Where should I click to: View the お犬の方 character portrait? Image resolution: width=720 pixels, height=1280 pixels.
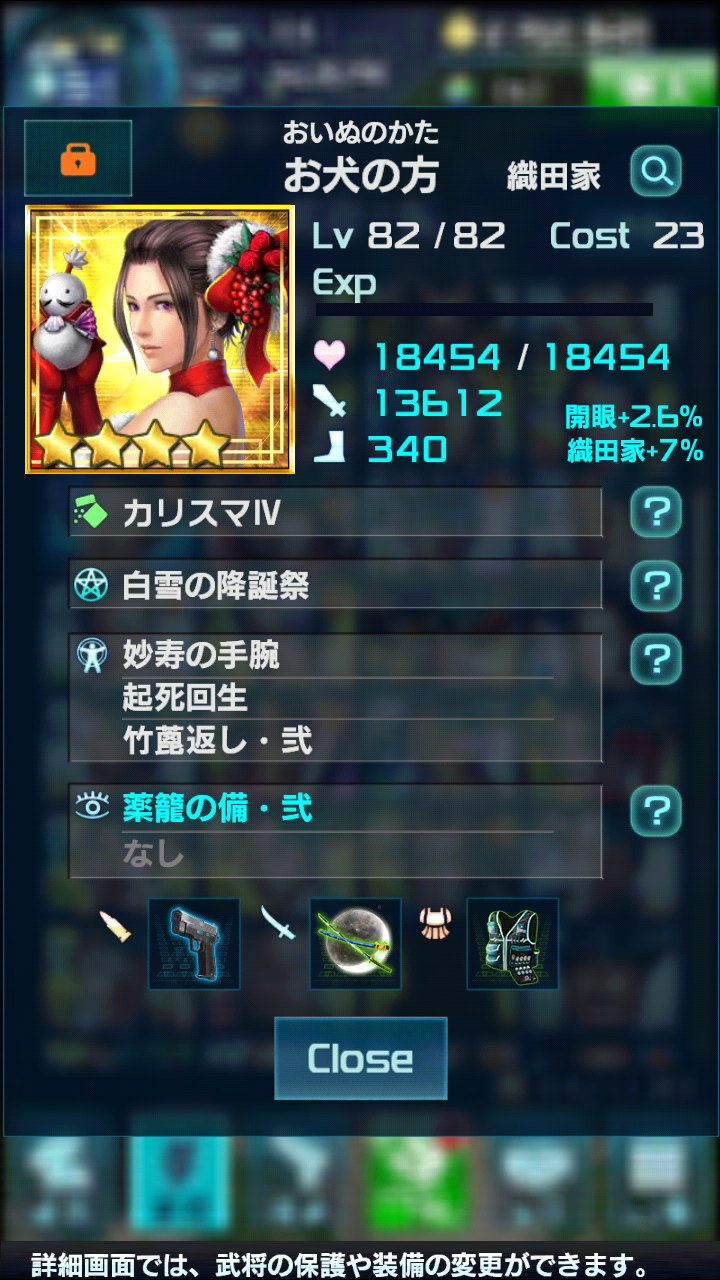tap(160, 340)
